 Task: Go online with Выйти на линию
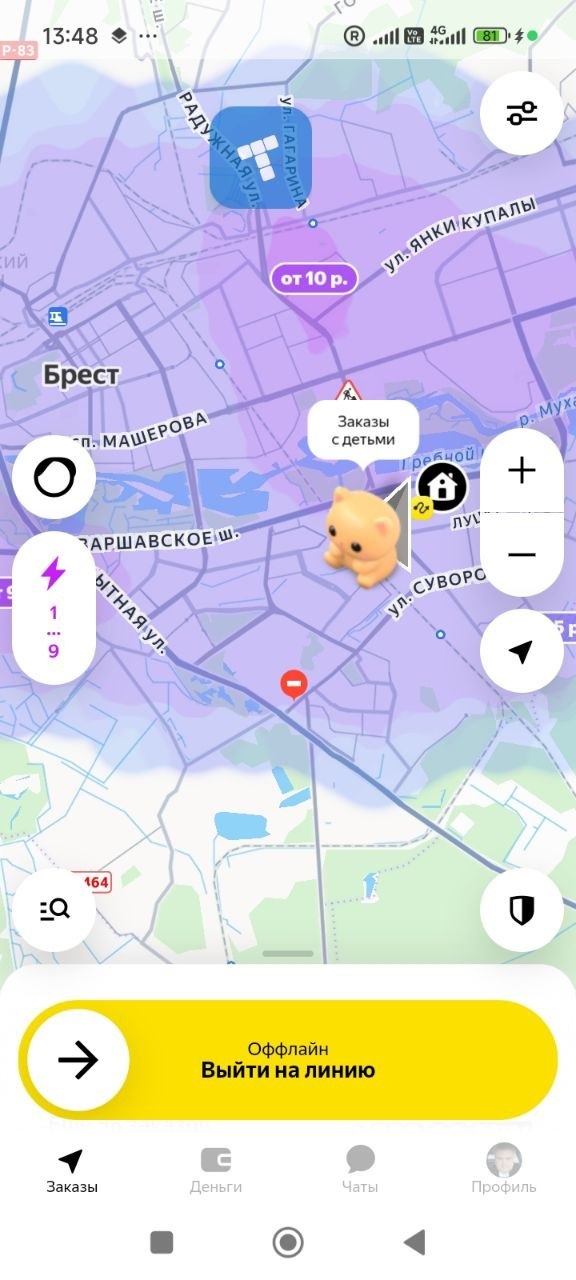[x=288, y=1060]
